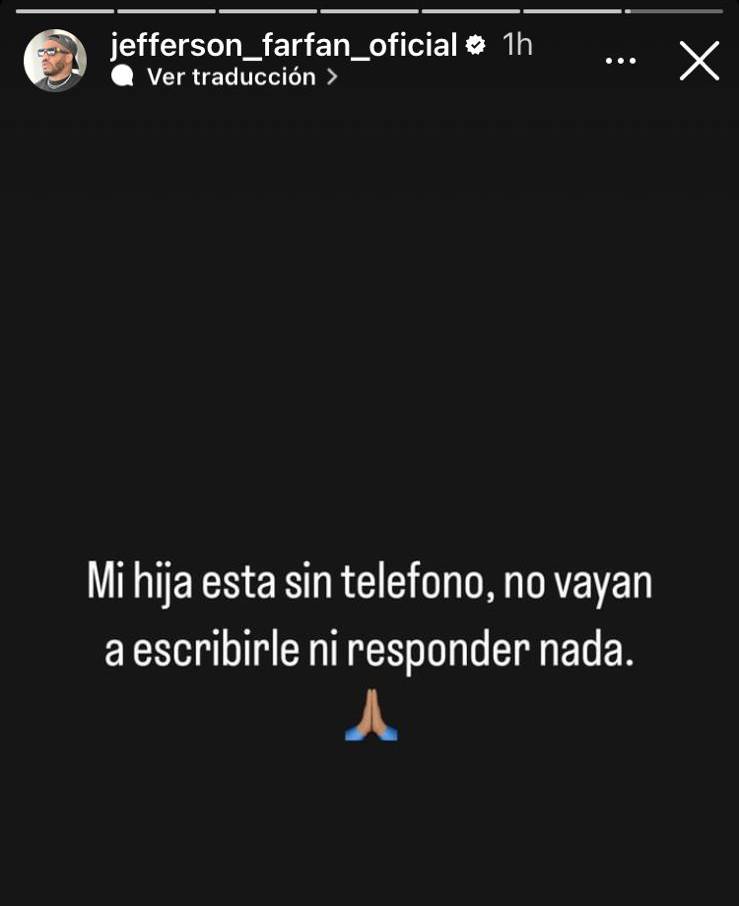
Task: Click a middle story progress segment
Action: coord(369,11)
